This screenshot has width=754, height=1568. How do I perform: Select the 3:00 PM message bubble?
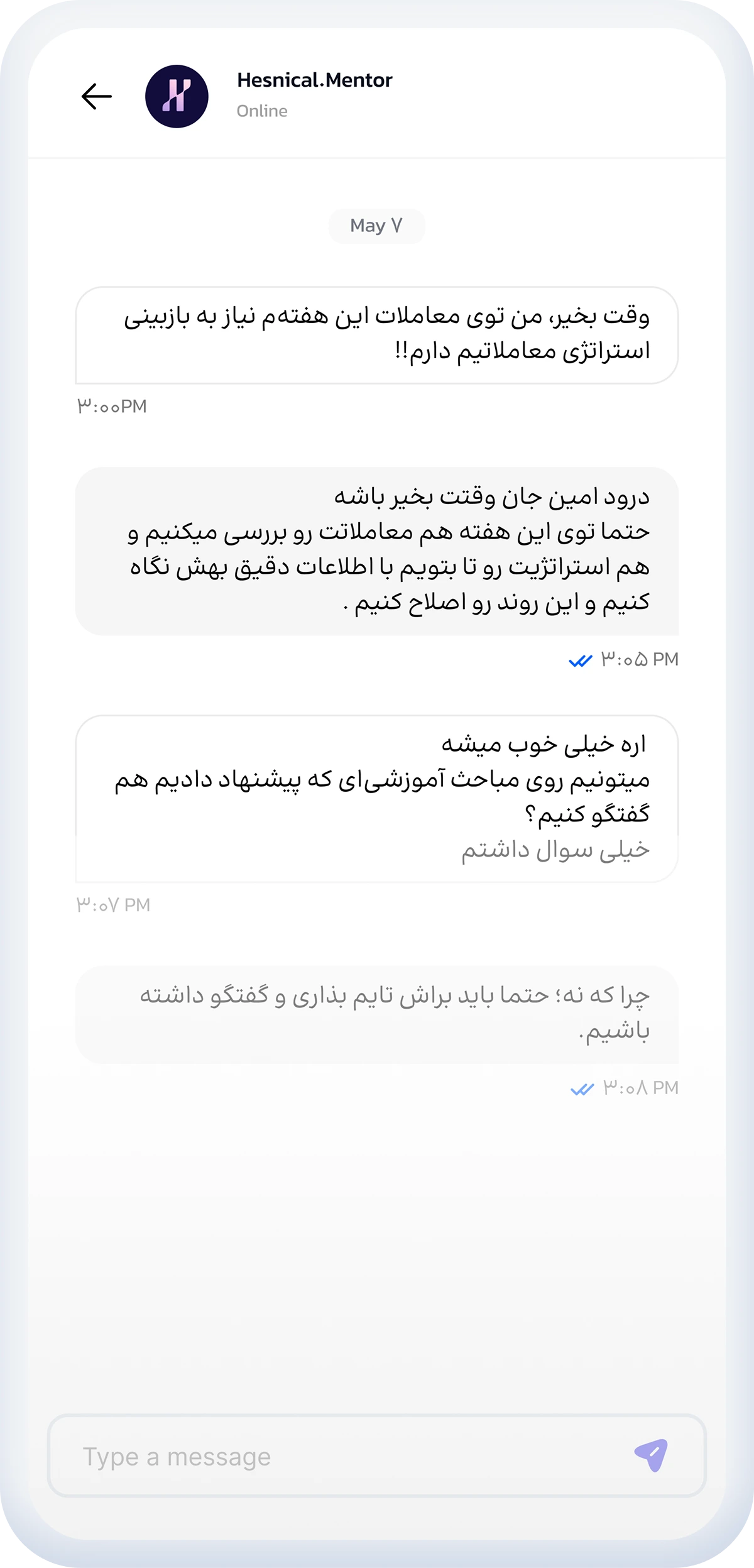pyautogui.click(x=377, y=334)
